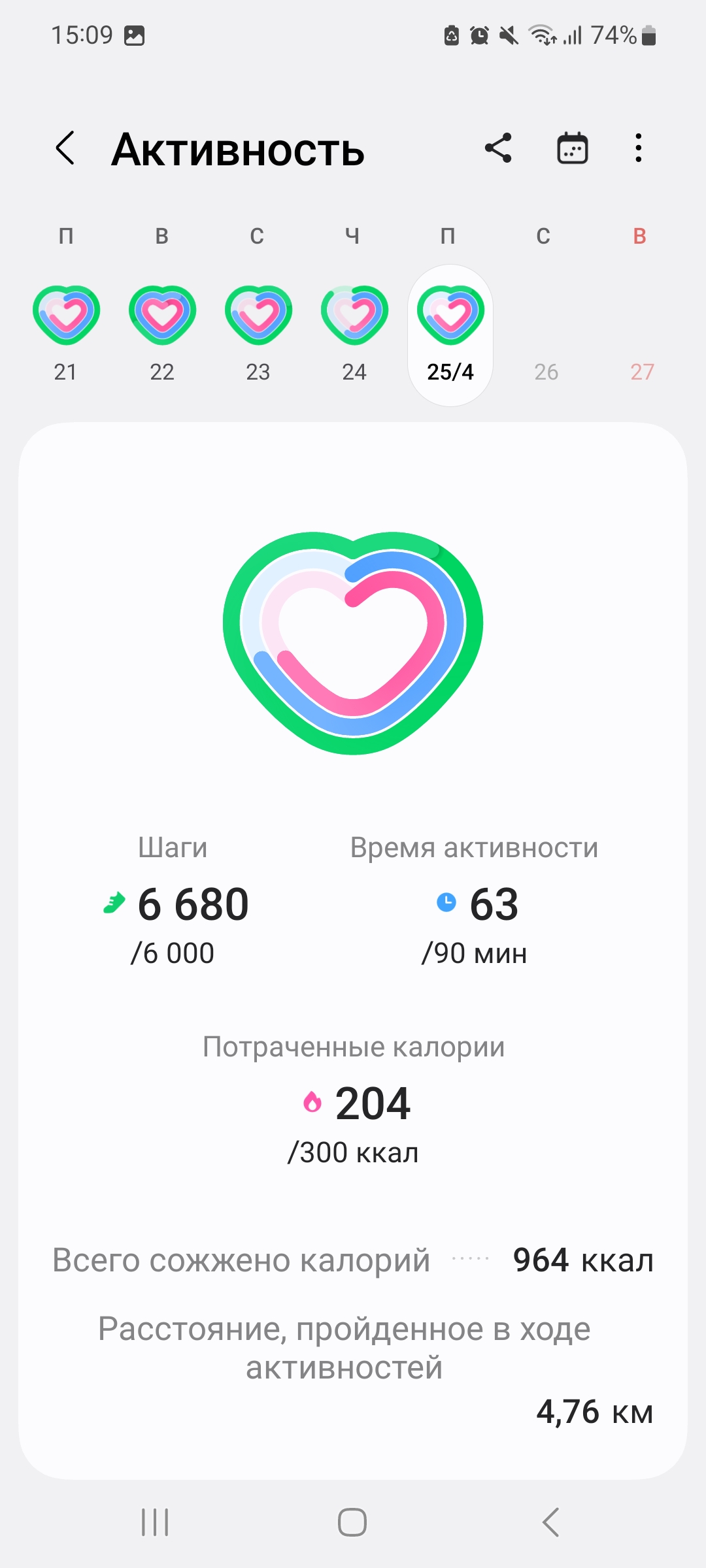Screen dimensions: 706x1568
Task: Share the activity summary
Action: point(498,148)
